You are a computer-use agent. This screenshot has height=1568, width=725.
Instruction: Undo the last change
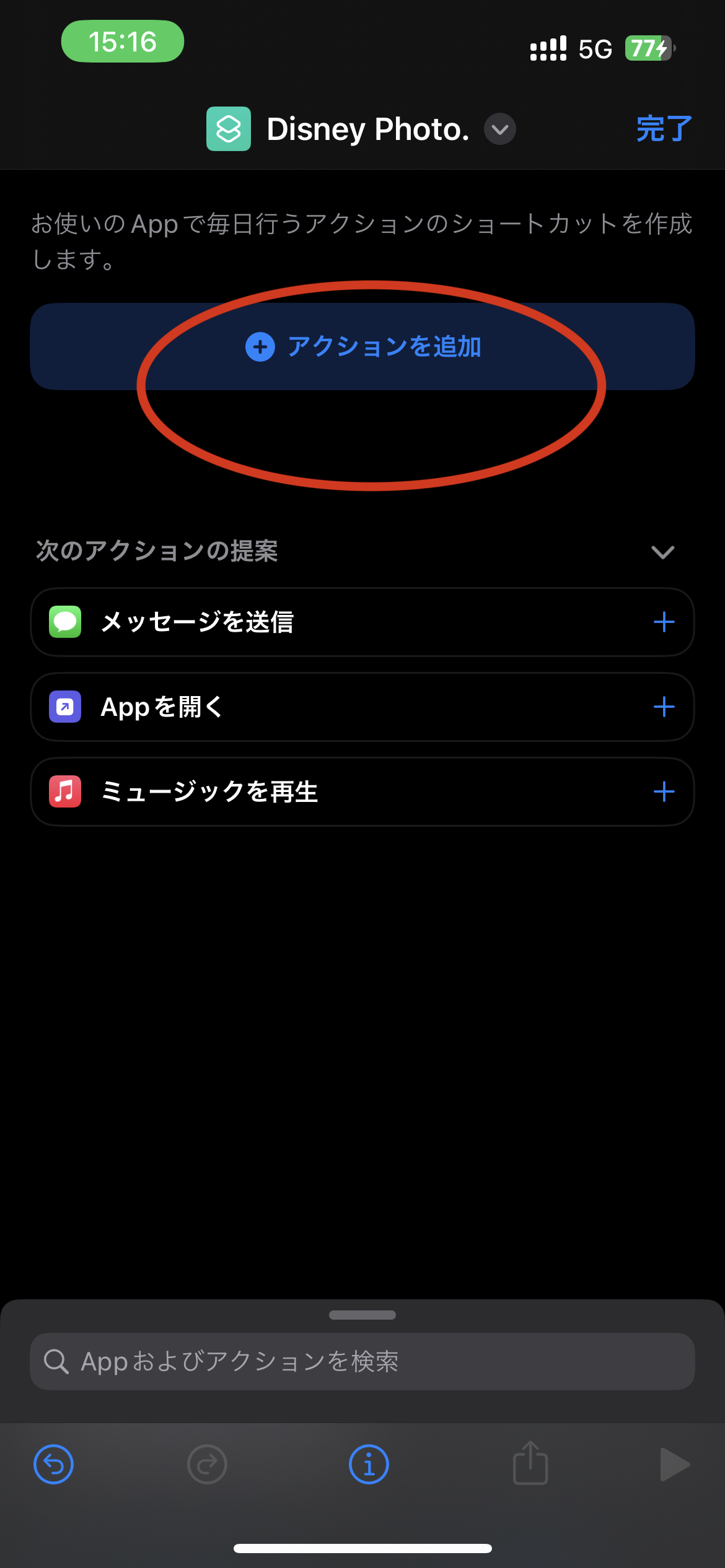click(53, 1465)
